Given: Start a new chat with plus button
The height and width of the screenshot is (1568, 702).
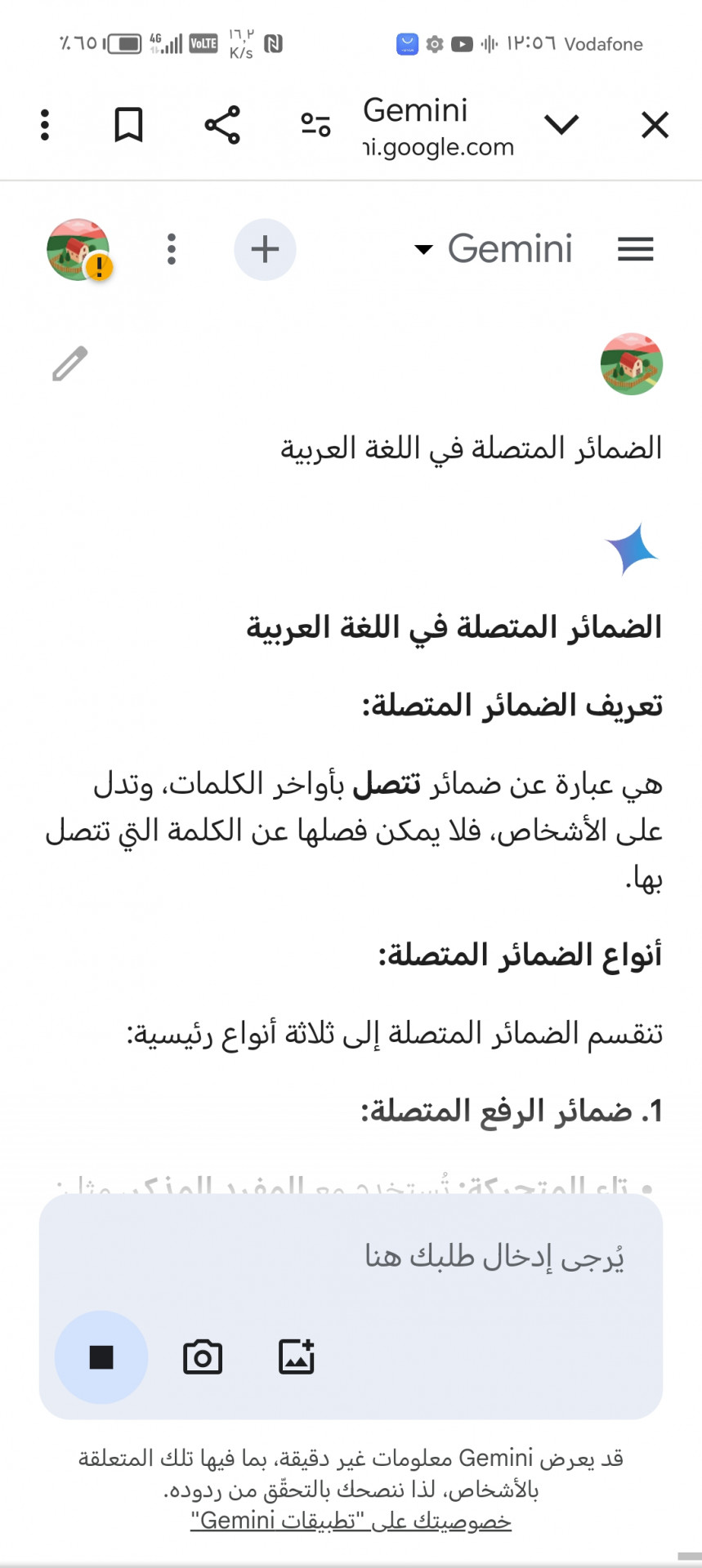Looking at the screenshot, I should 265,249.
